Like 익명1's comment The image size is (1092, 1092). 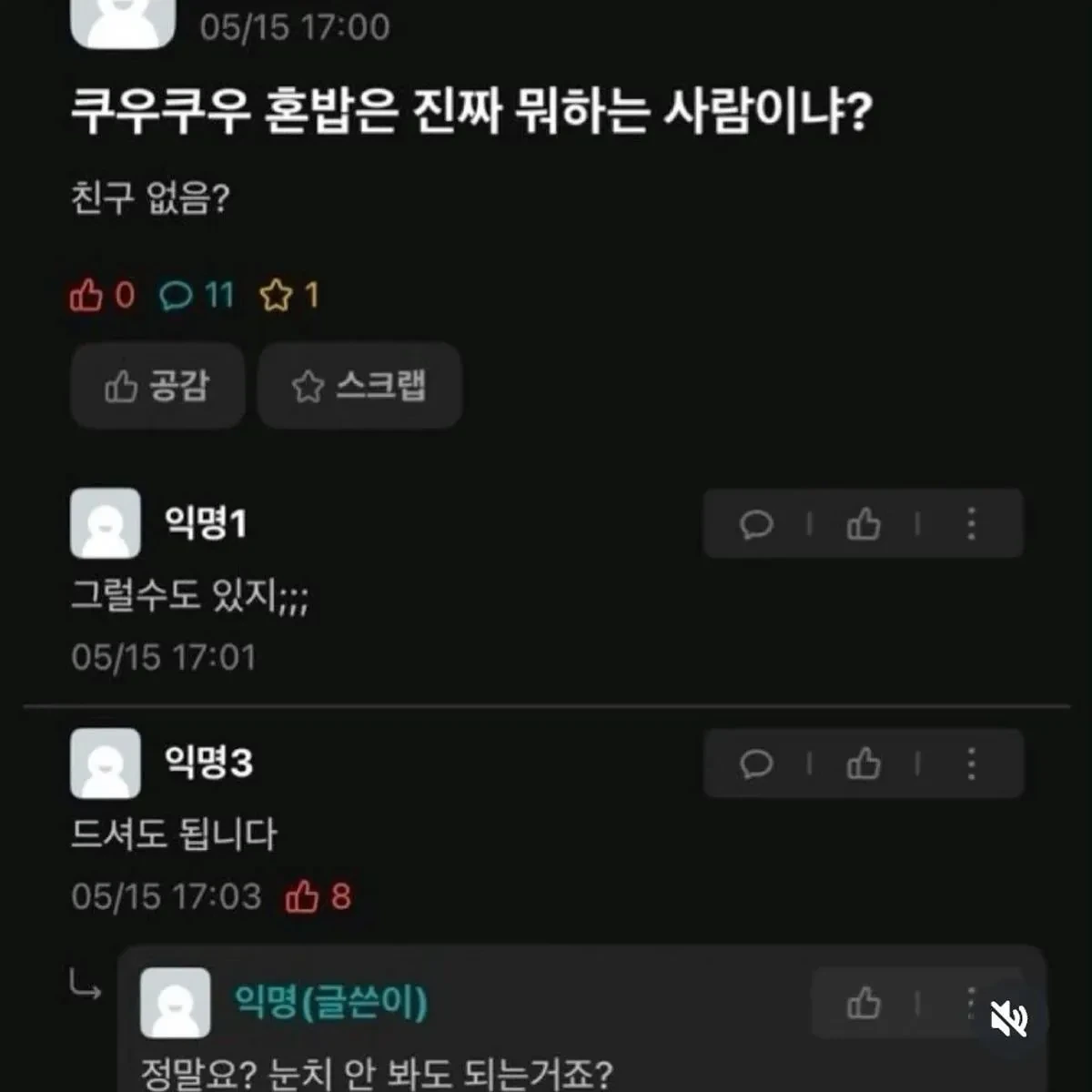pos(864,524)
